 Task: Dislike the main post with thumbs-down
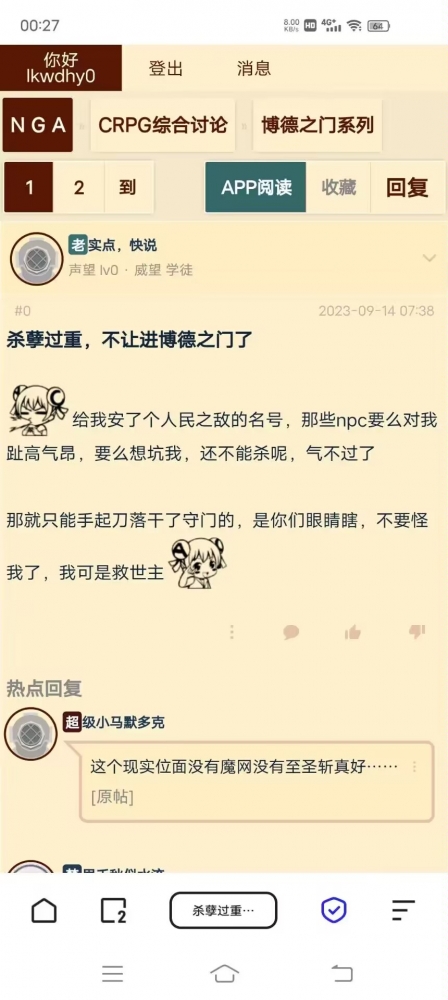(417, 632)
